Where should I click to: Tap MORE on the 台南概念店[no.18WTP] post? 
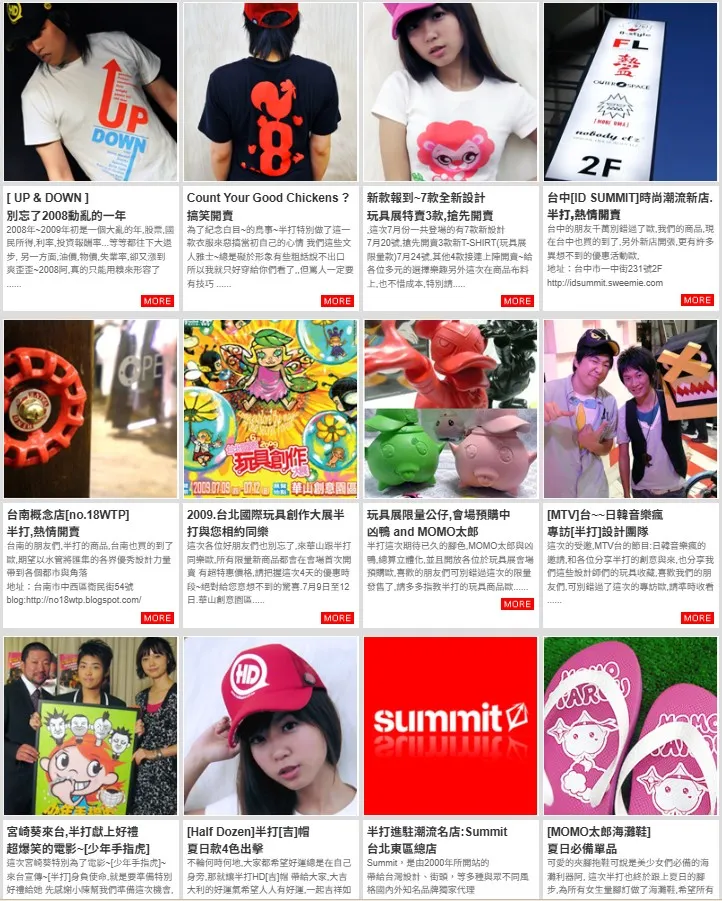point(157,618)
